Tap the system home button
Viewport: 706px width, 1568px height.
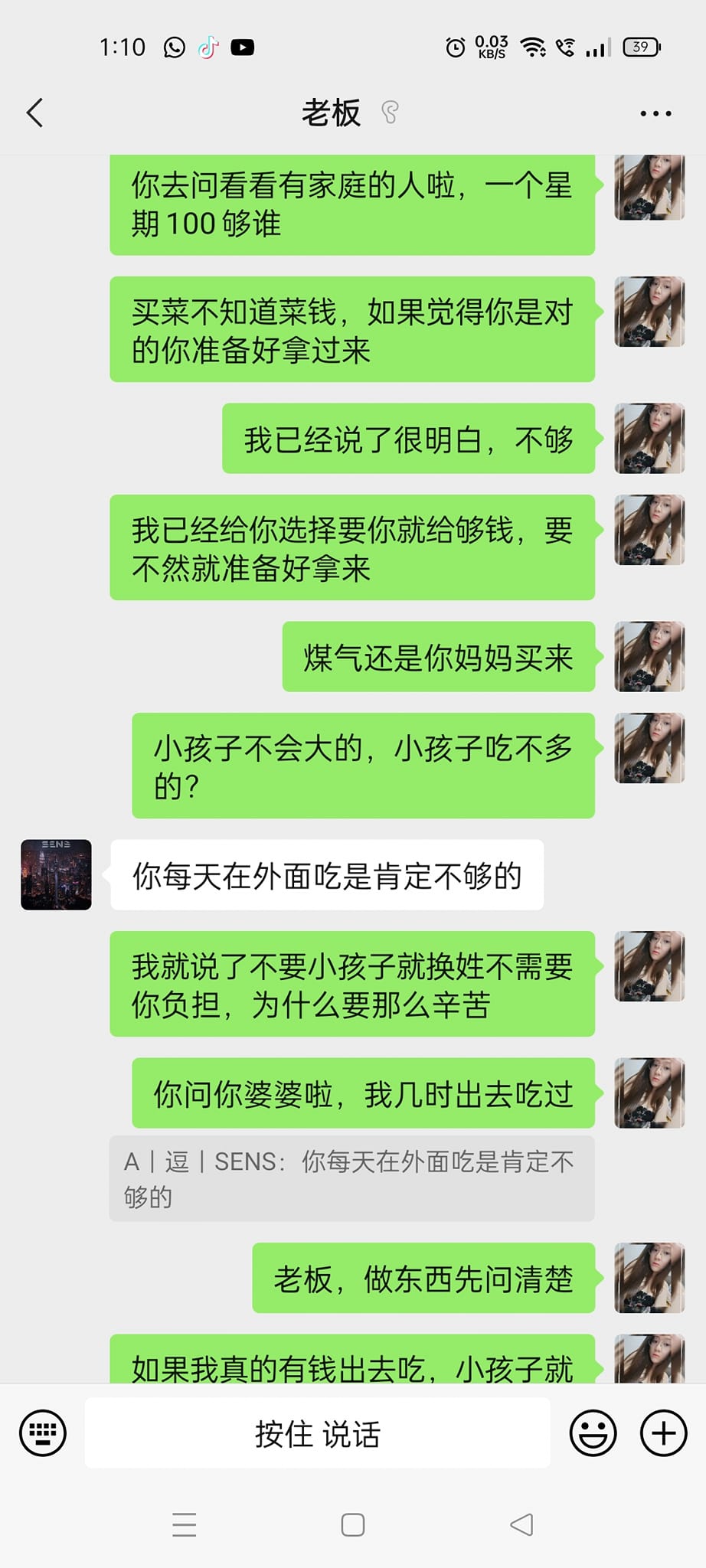[x=352, y=1525]
